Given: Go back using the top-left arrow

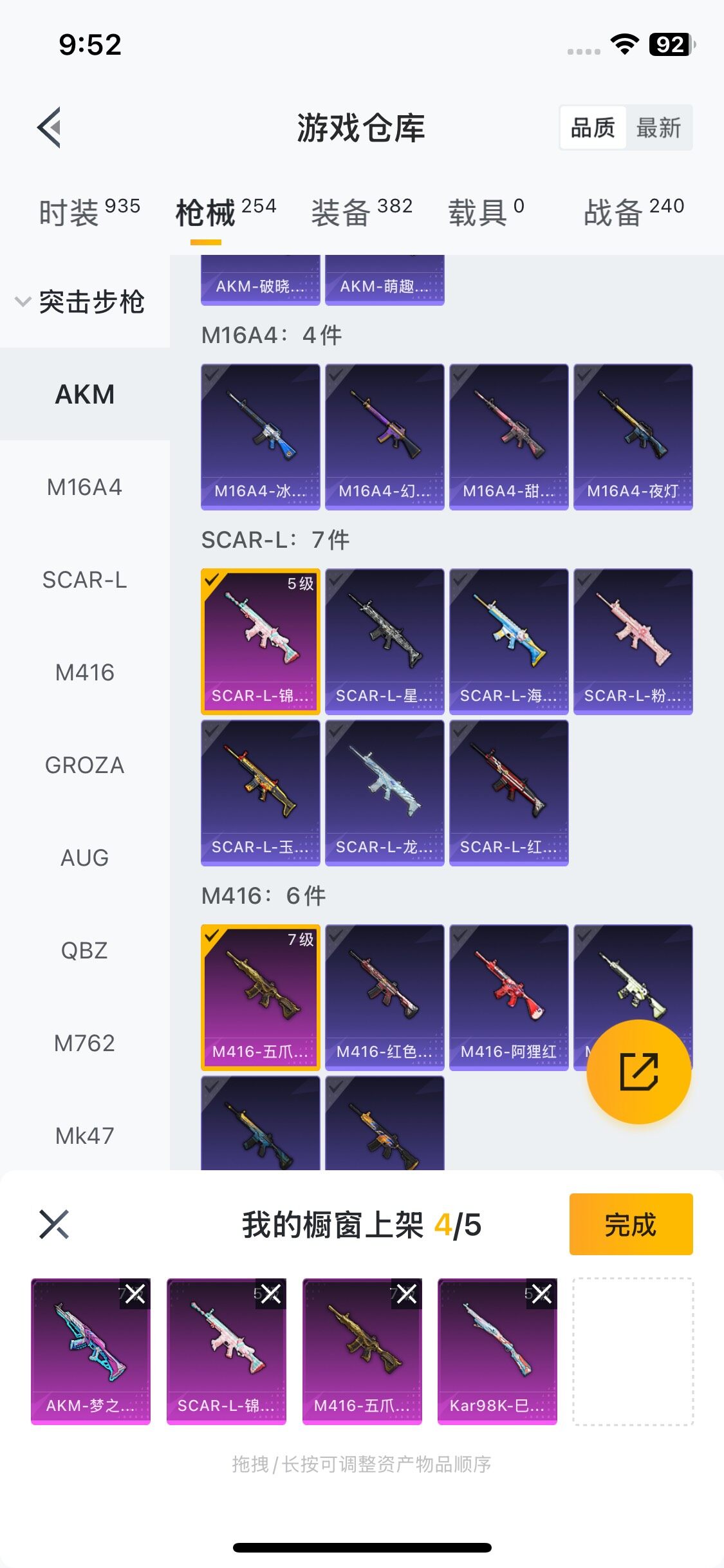Looking at the screenshot, I should pos(50,127).
